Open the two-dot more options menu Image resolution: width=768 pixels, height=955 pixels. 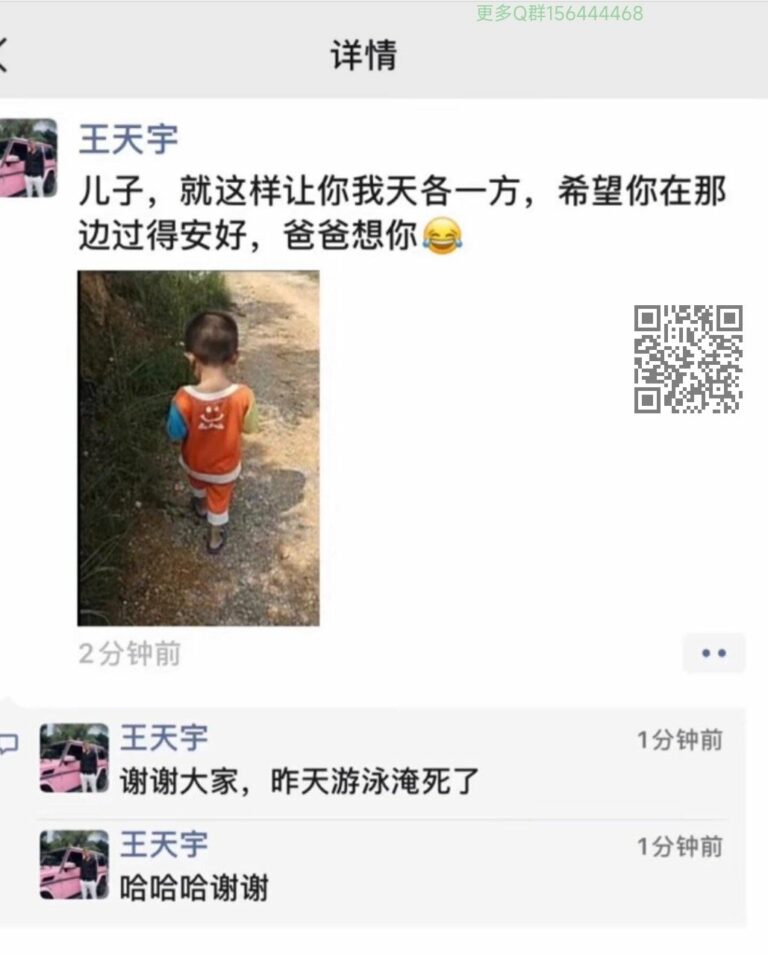pos(712,652)
